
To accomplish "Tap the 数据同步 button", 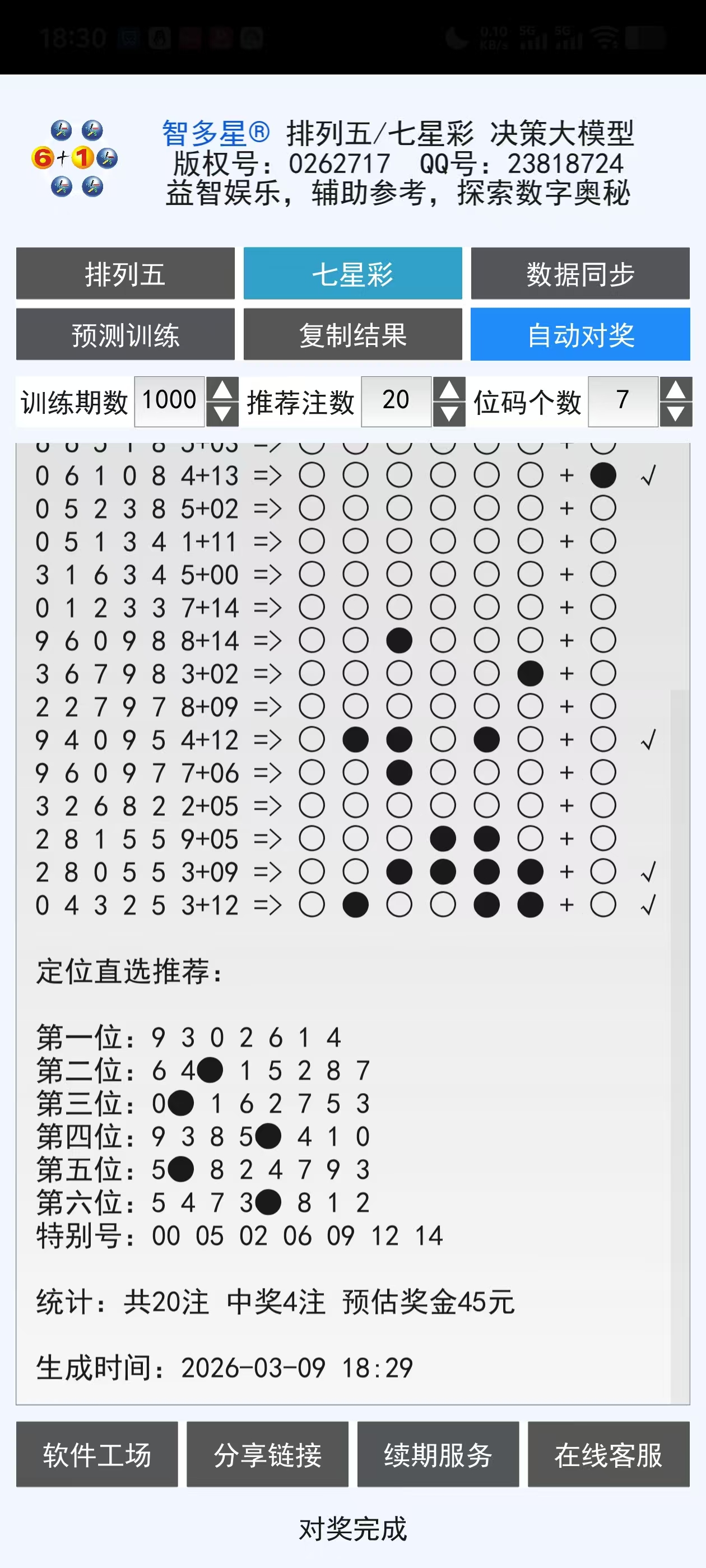I will point(580,273).
